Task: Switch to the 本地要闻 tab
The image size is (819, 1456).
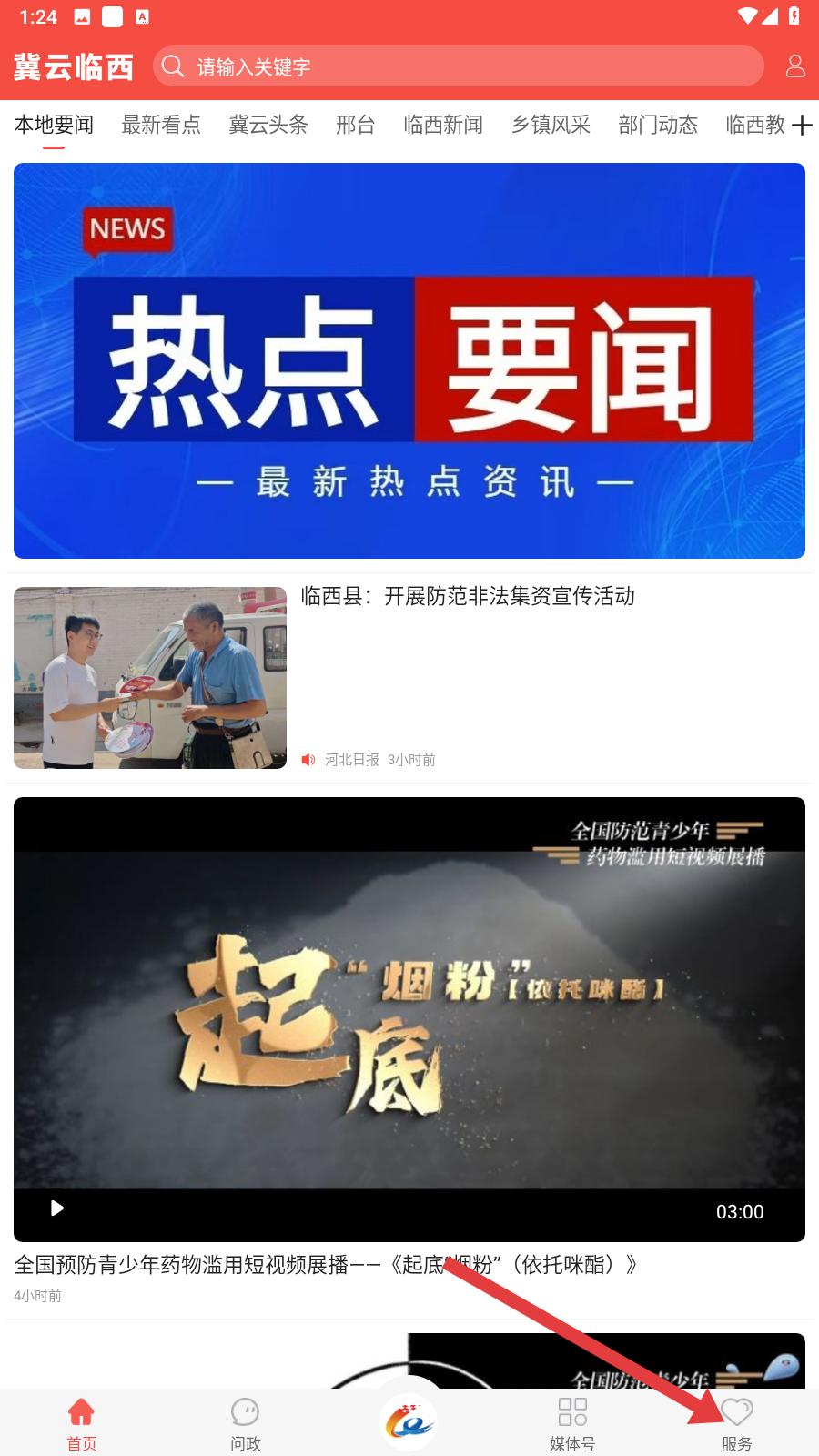Action: [54, 125]
